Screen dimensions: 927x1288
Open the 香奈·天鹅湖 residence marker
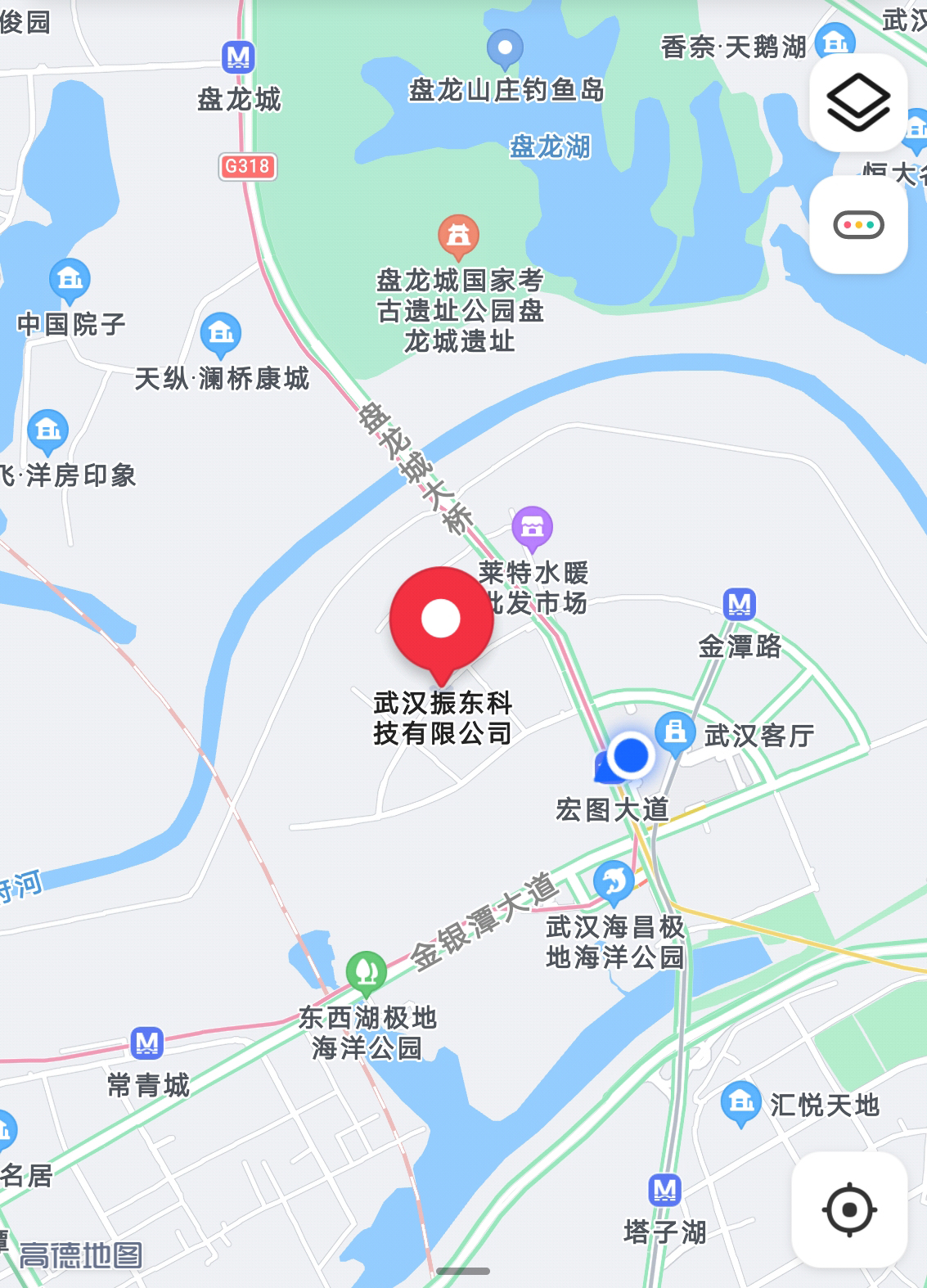pos(835,41)
